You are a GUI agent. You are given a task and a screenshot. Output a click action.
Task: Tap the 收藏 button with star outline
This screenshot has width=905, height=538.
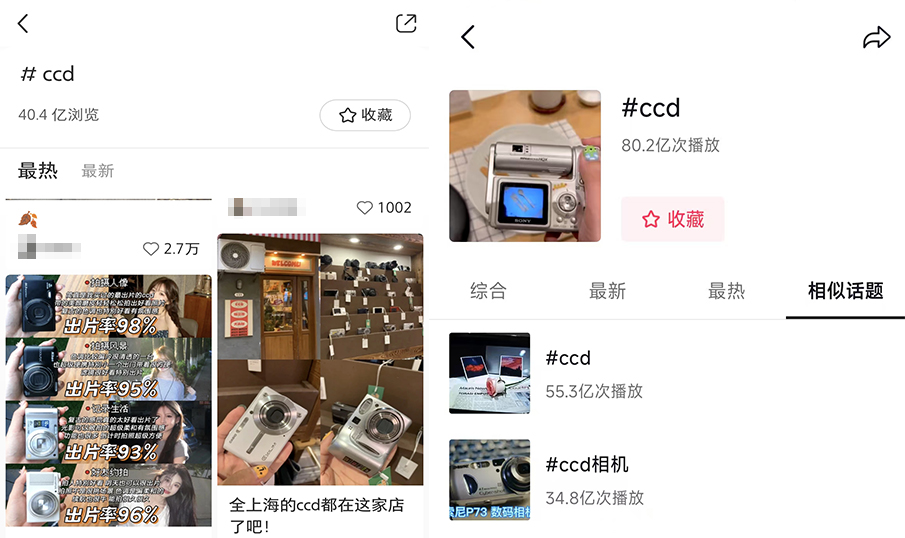click(x=365, y=115)
